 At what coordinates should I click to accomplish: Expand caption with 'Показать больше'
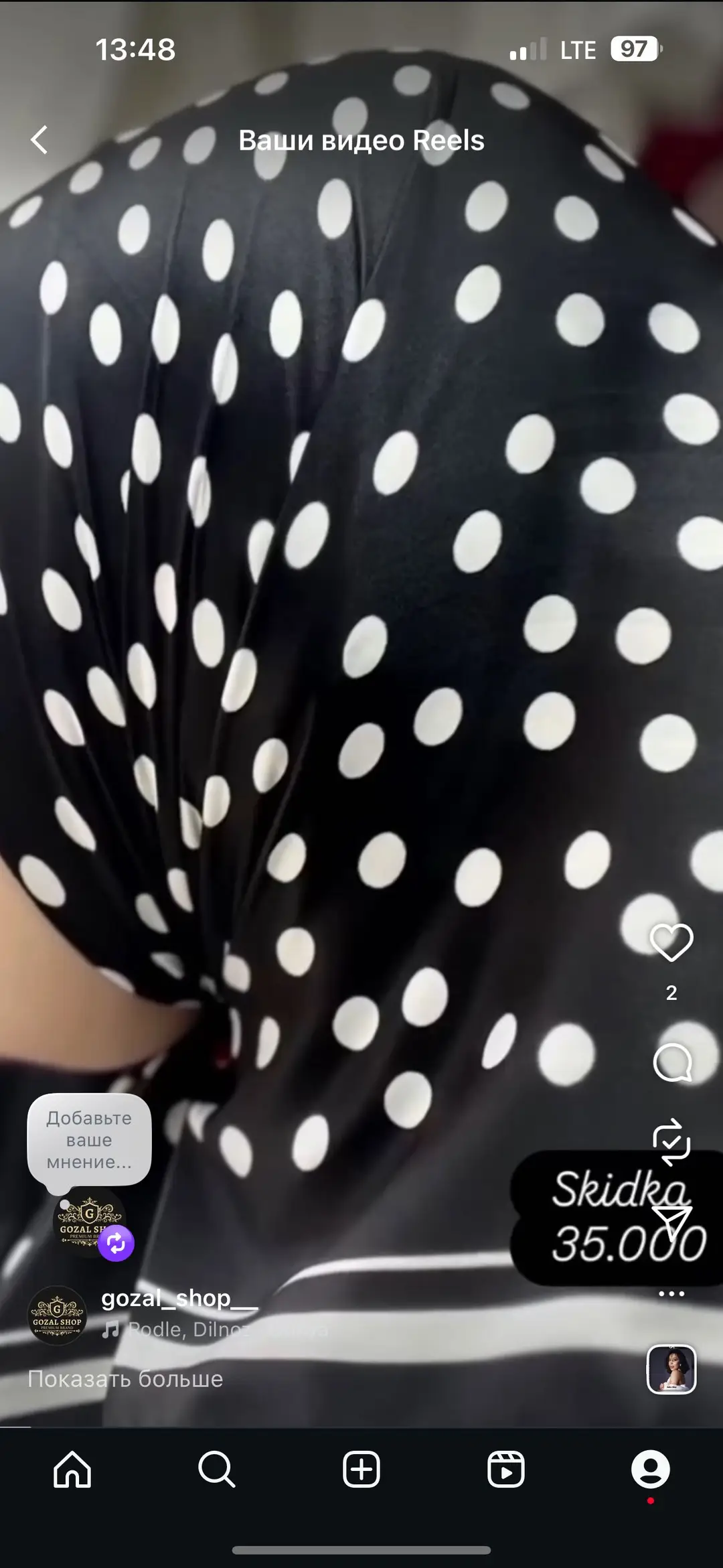tap(125, 1378)
